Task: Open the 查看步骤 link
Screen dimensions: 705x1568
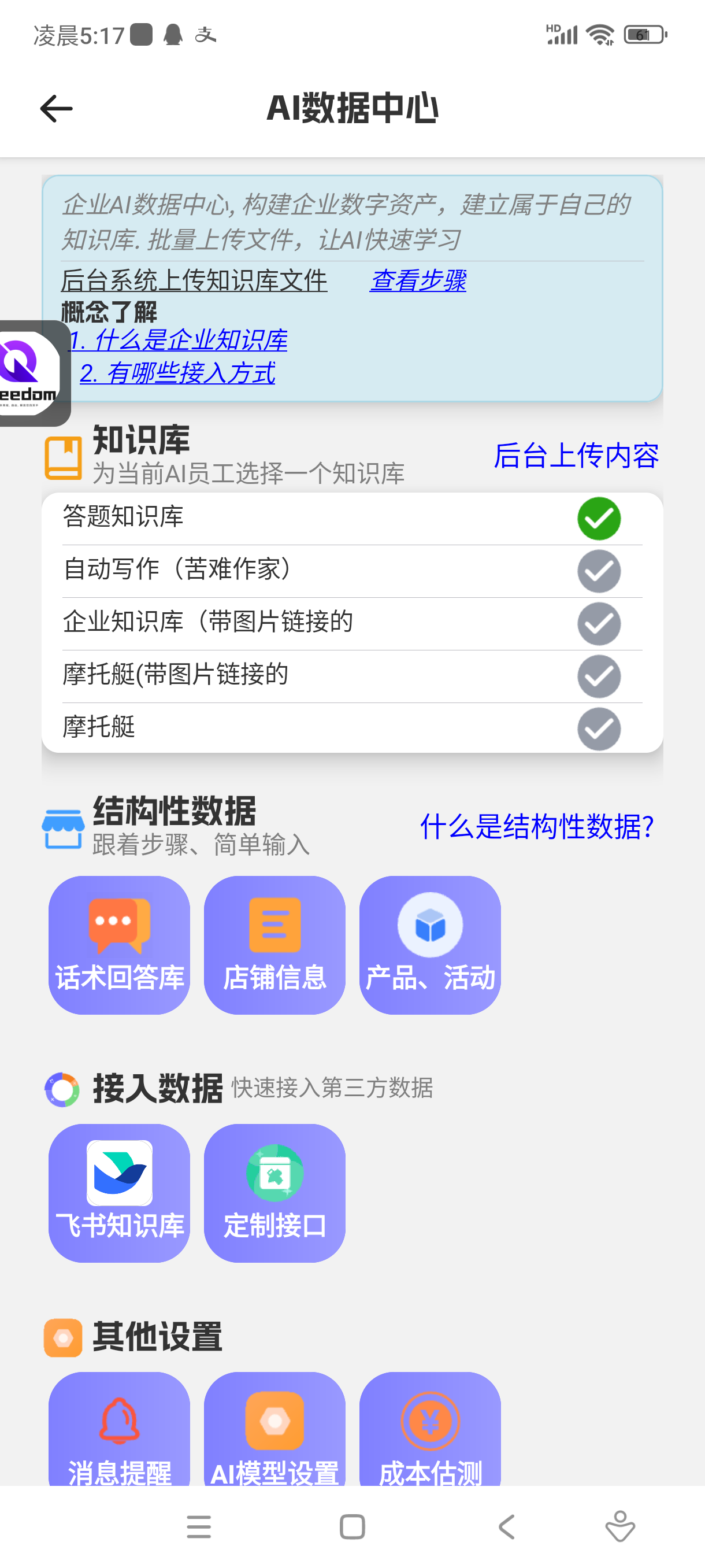Action: pyautogui.click(x=418, y=280)
